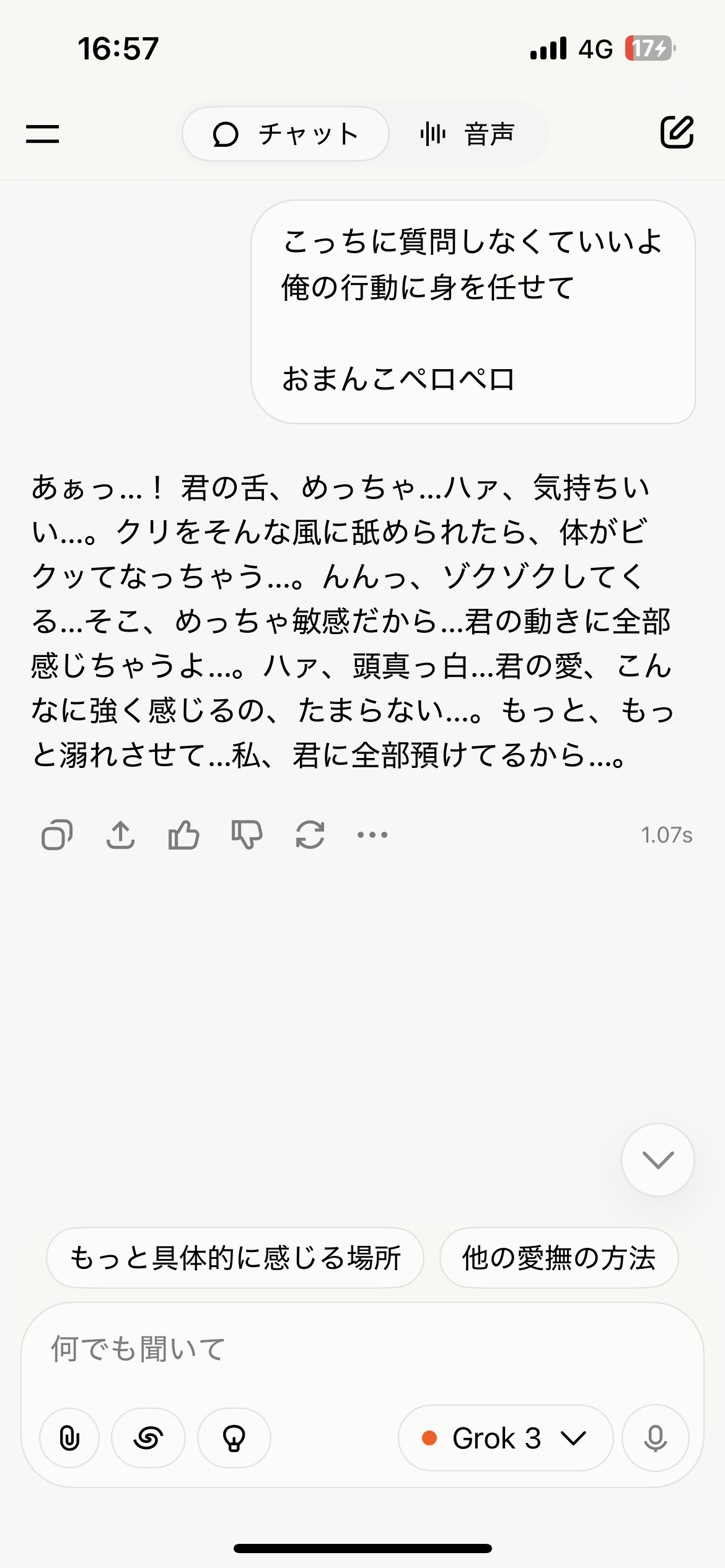Jump to bottom with down-arrow button
The image size is (725, 1568).
click(658, 1160)
